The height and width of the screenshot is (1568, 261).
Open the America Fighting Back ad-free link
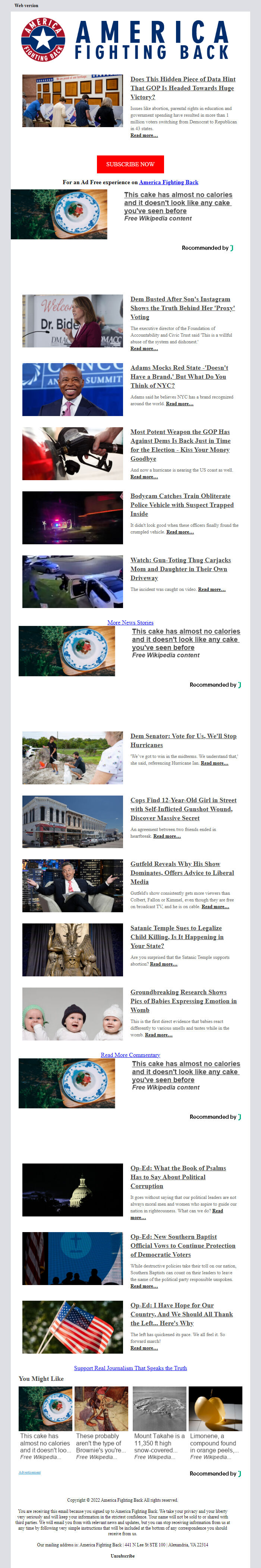pyautogui.click(x=169, y=182)
